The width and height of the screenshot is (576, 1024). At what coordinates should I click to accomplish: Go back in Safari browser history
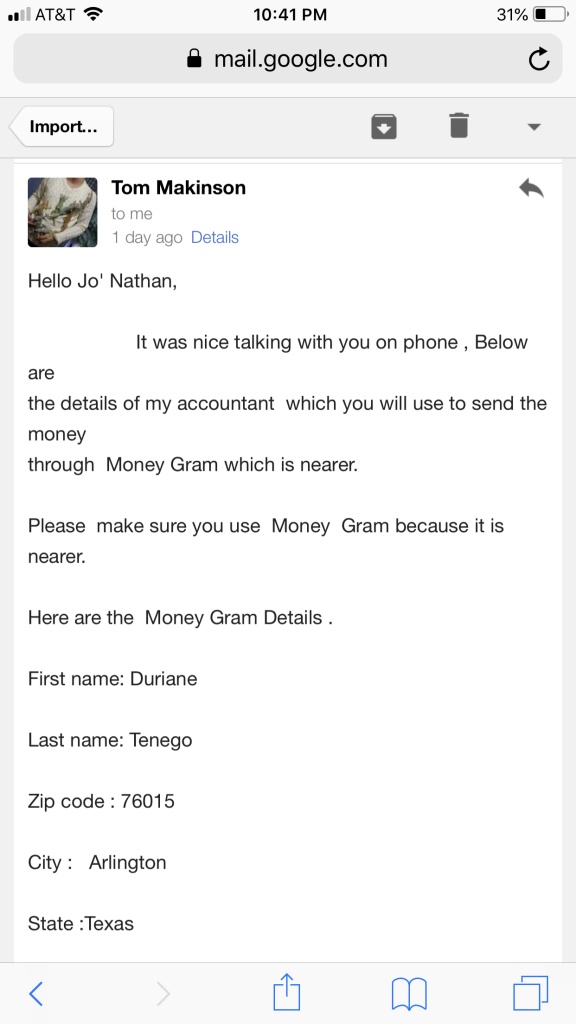point(37,993)
